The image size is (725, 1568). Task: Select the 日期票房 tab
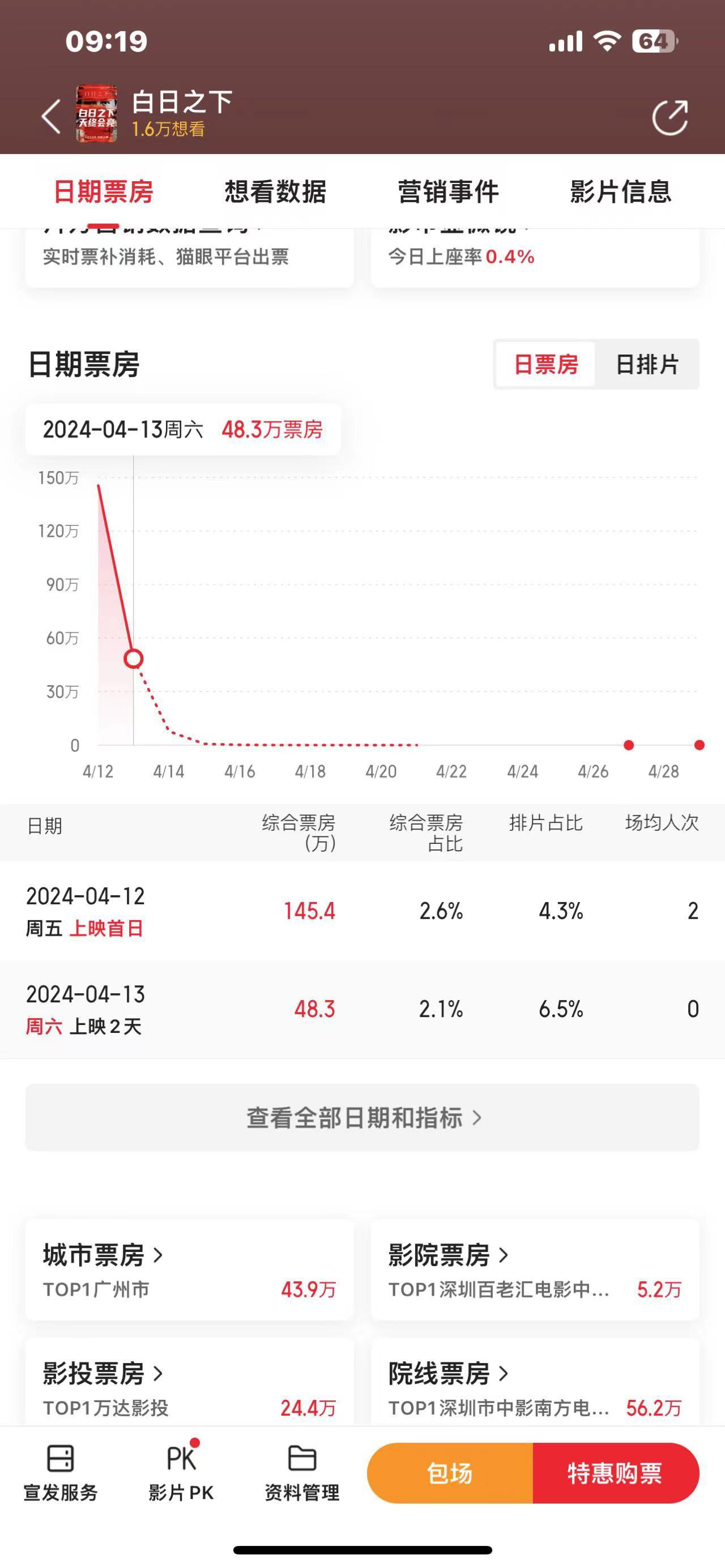point(104,192)
